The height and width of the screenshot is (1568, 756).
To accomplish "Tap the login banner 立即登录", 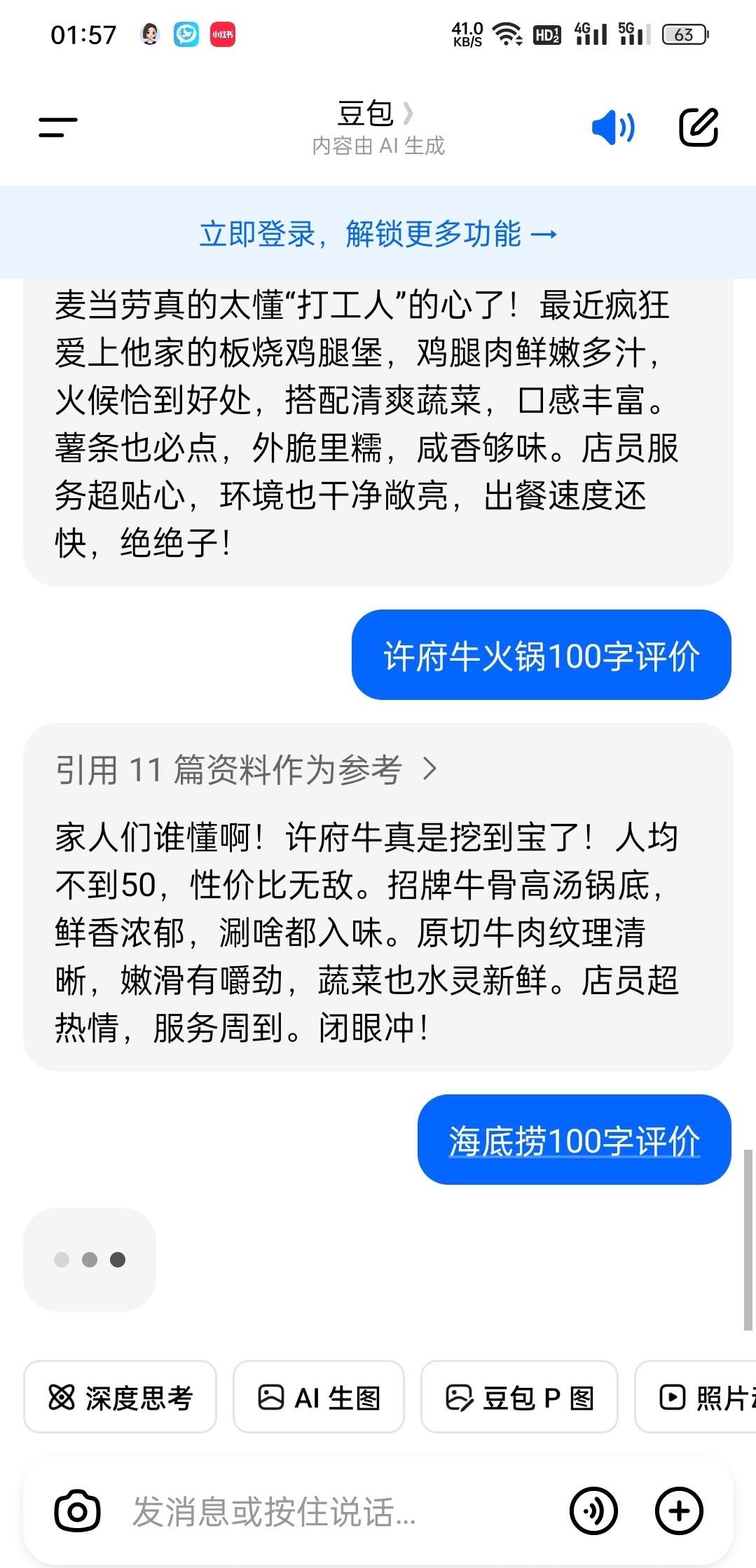I will coord(378,233).
